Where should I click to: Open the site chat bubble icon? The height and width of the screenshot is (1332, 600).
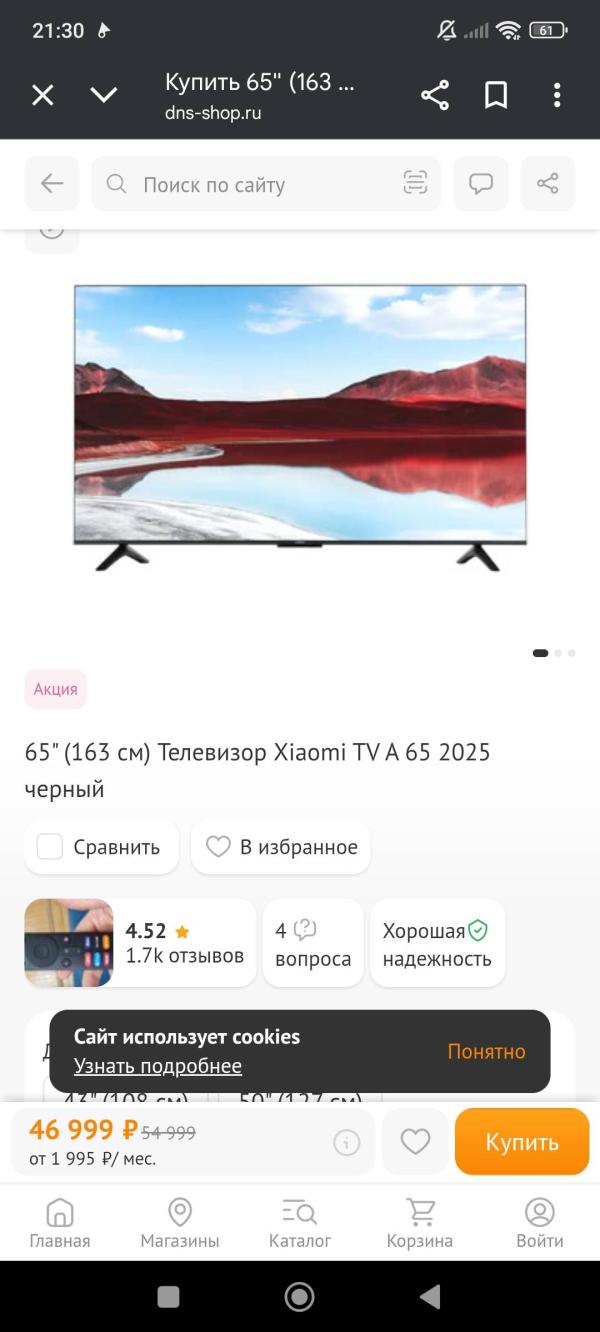(481, 184)
